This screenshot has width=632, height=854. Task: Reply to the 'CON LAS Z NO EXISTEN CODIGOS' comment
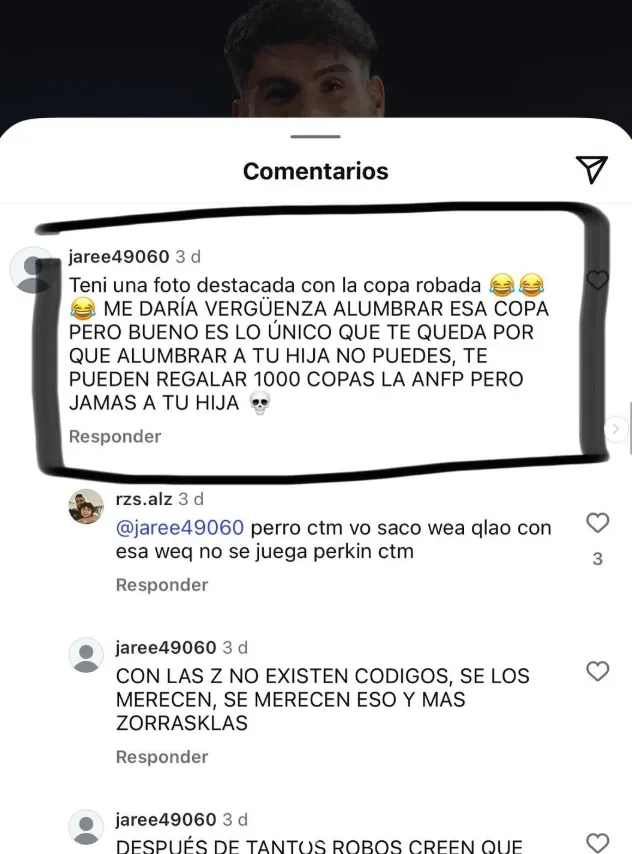pyautogui.click(x=162, y=757)
